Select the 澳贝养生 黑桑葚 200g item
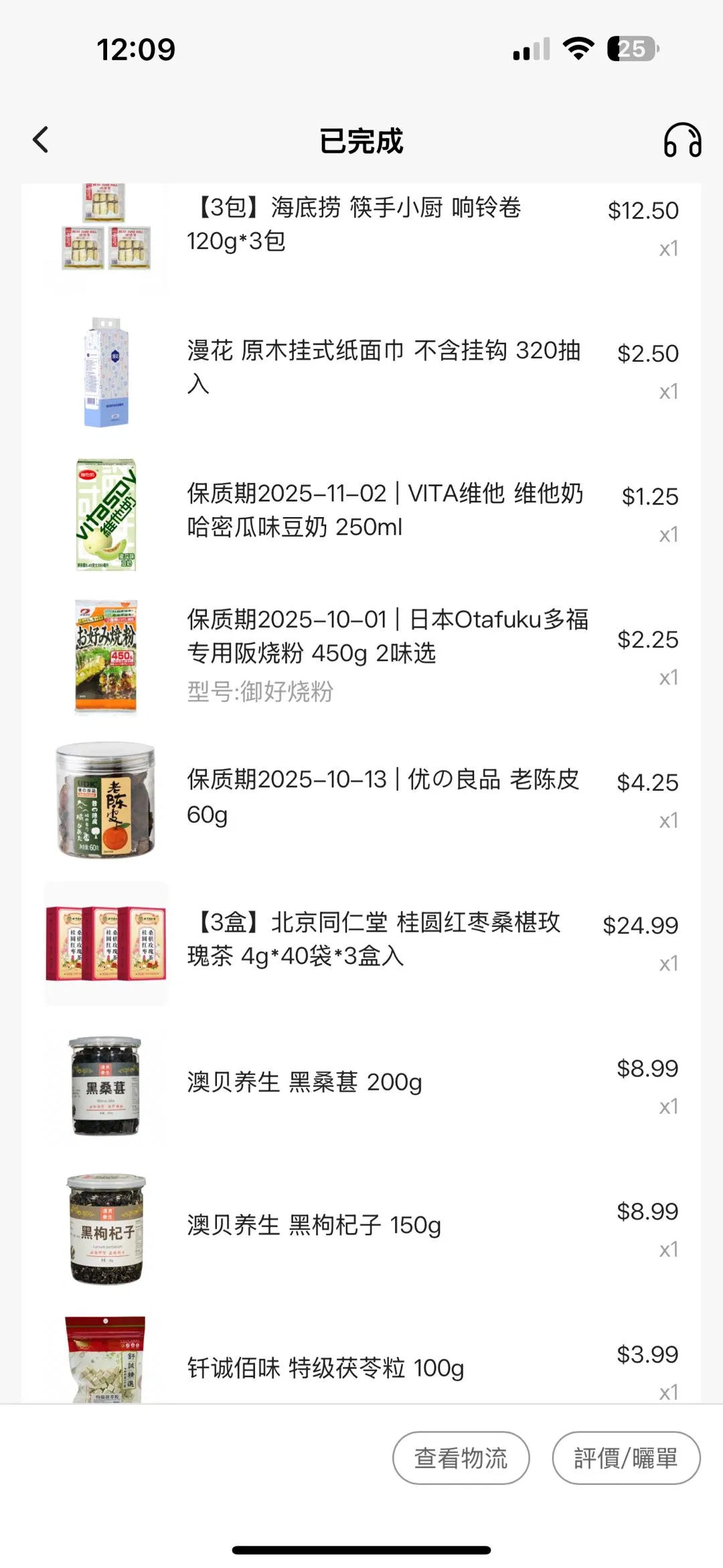 coord(305,1082)
